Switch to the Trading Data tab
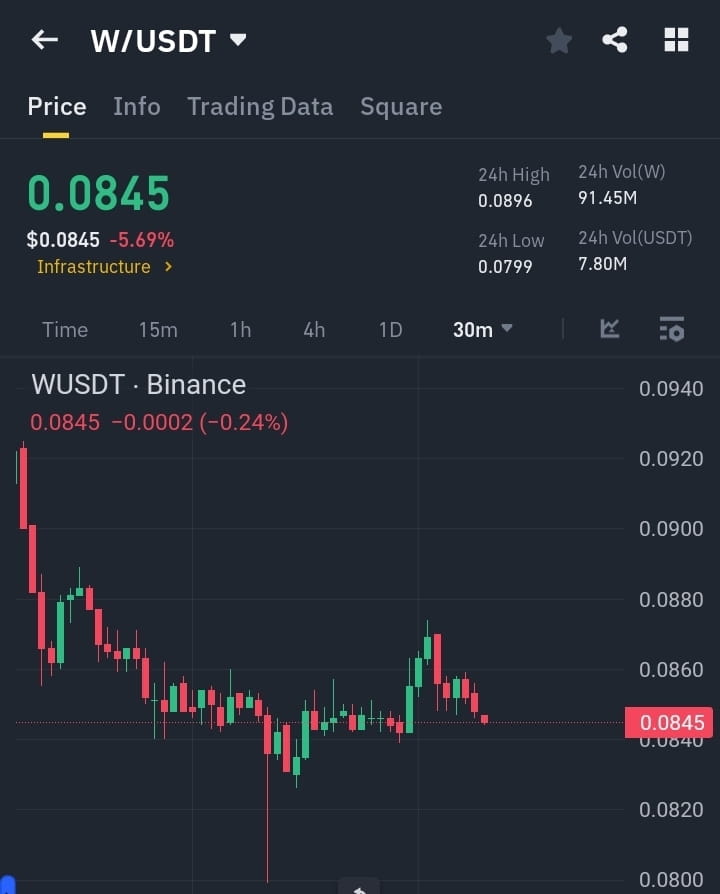Image resolution: width=720 pixels, height=894 pixels. point(260,106)
